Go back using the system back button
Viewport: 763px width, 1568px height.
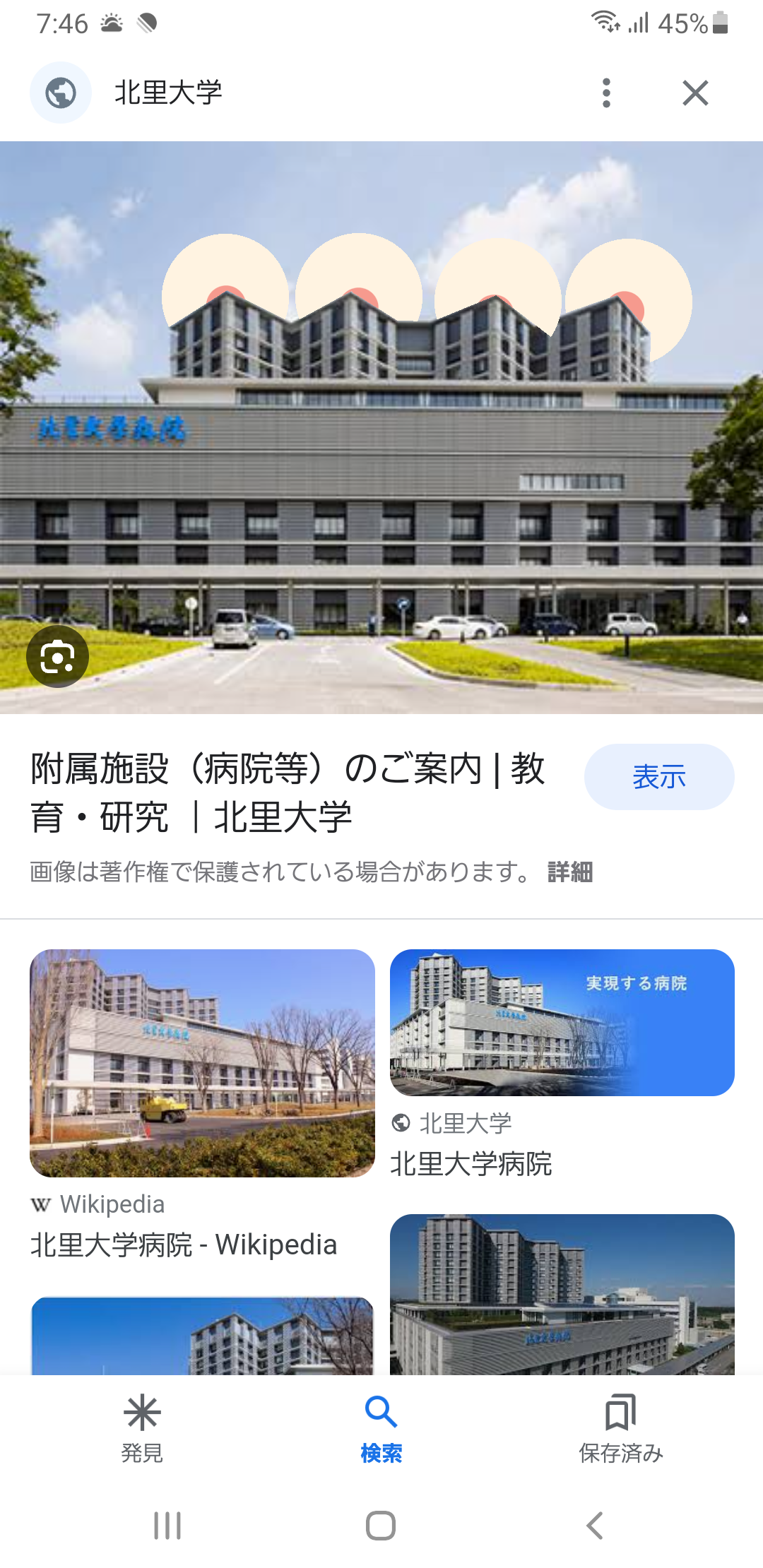pos(595,1526)
